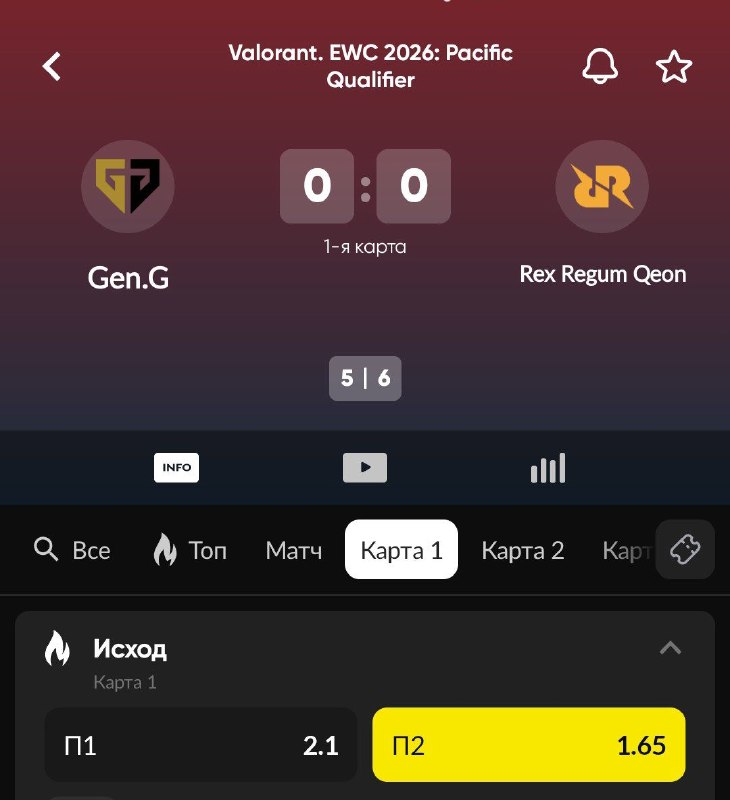The image size is (730, 800).
Task: Select the Карта 1 tab
Action: [x=401, y=549]
